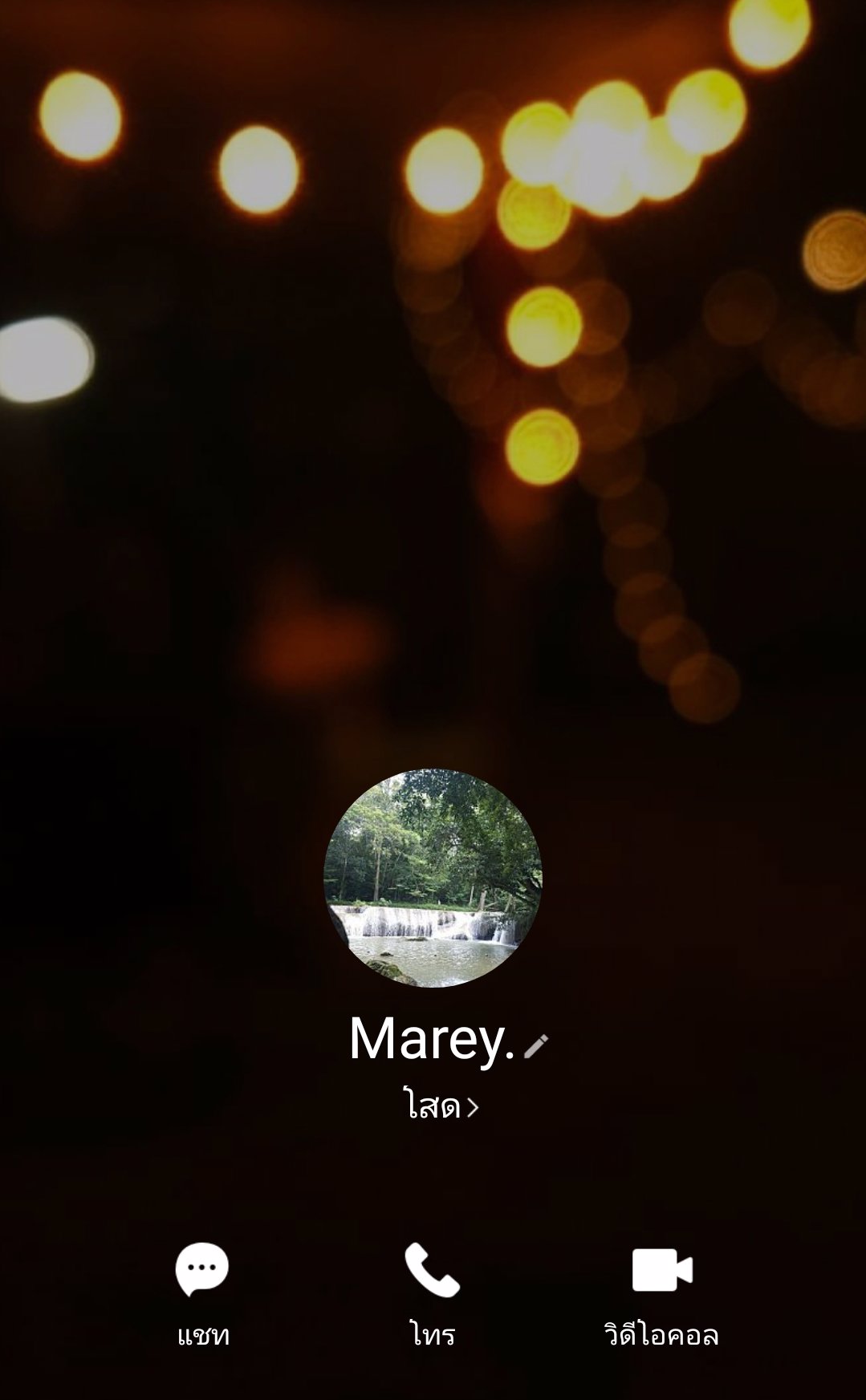Image resolution: width=866 pixels, height=1400 pixels.
Task: Open Marey's waterfall profile photo
Action: click(x=433, y=879)
